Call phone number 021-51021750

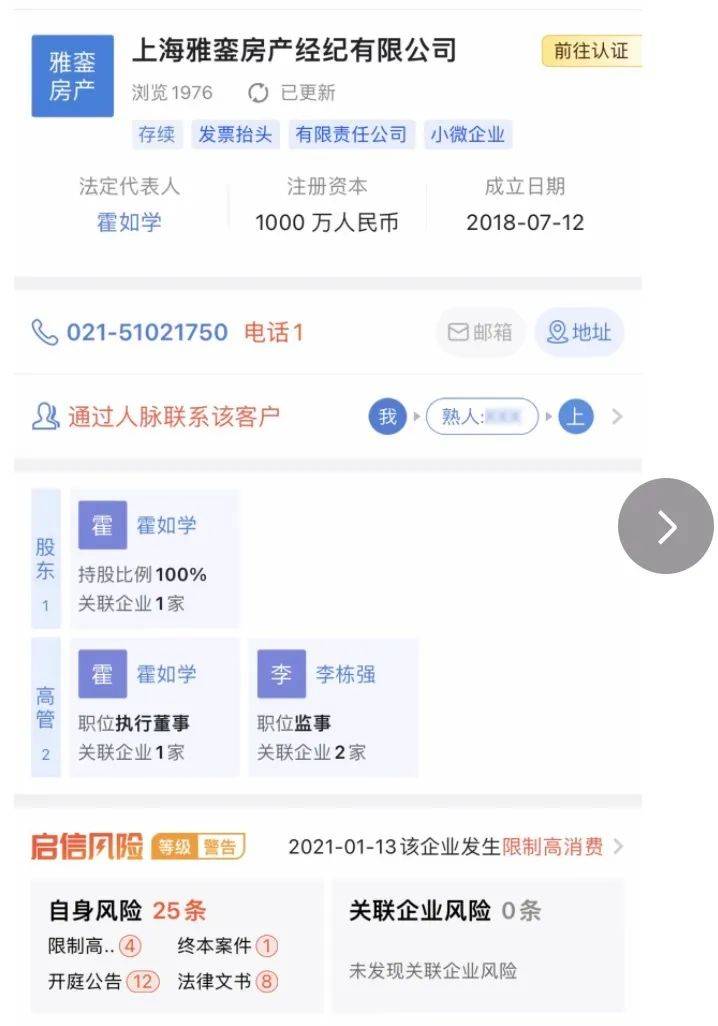pyautogui.click(x=146, y=332)
